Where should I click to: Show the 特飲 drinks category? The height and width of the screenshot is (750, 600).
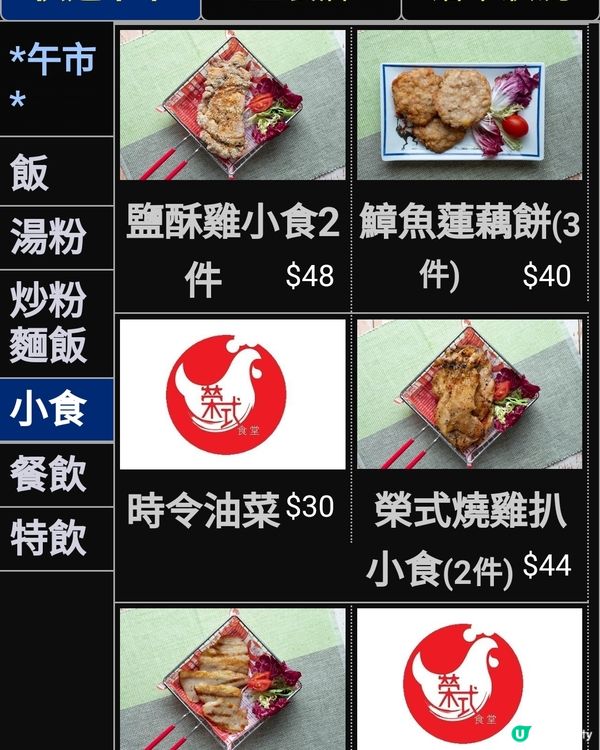tap(55, 539)
